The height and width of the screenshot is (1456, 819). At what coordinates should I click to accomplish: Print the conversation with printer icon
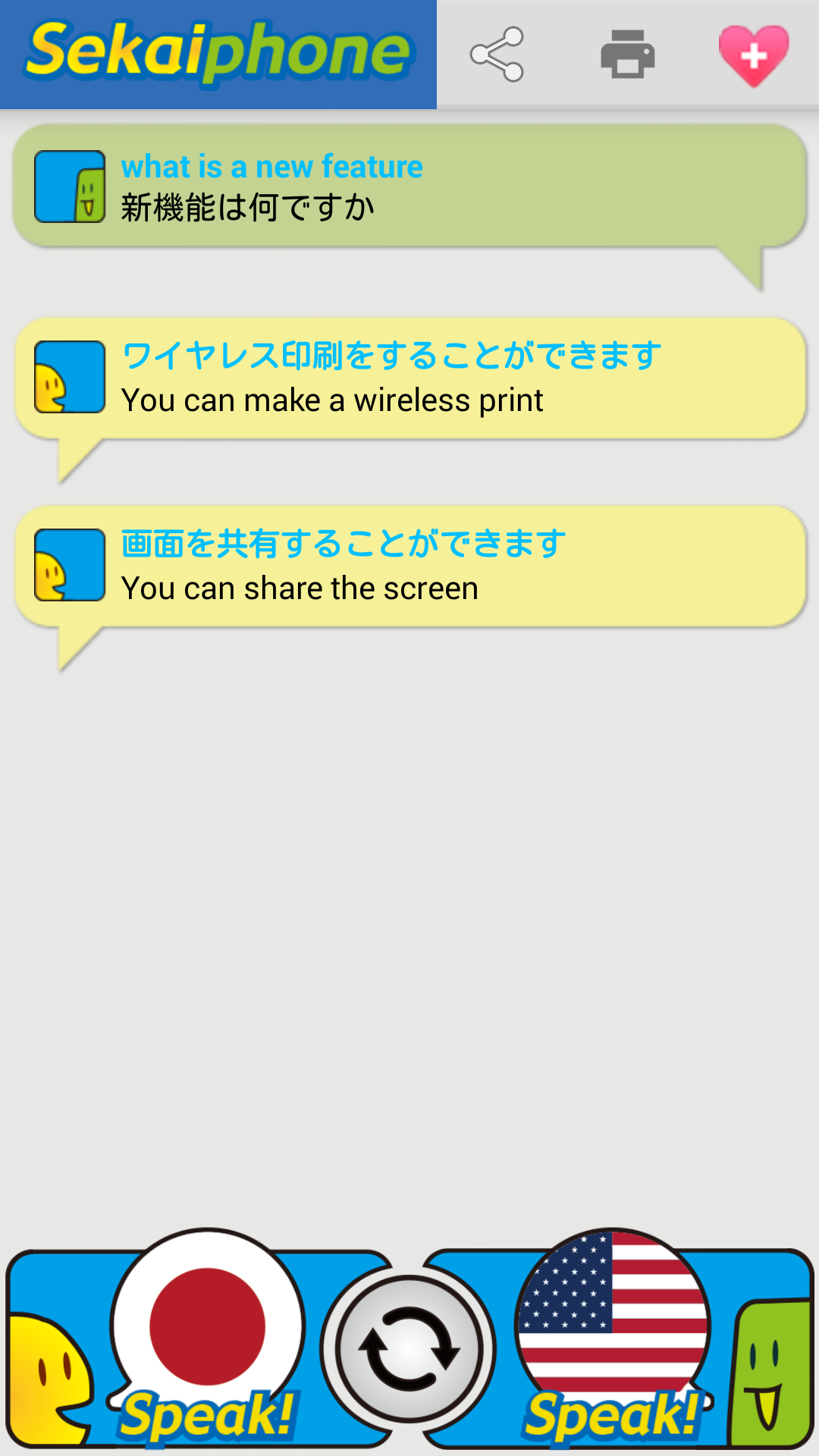[x=628, y=55]
